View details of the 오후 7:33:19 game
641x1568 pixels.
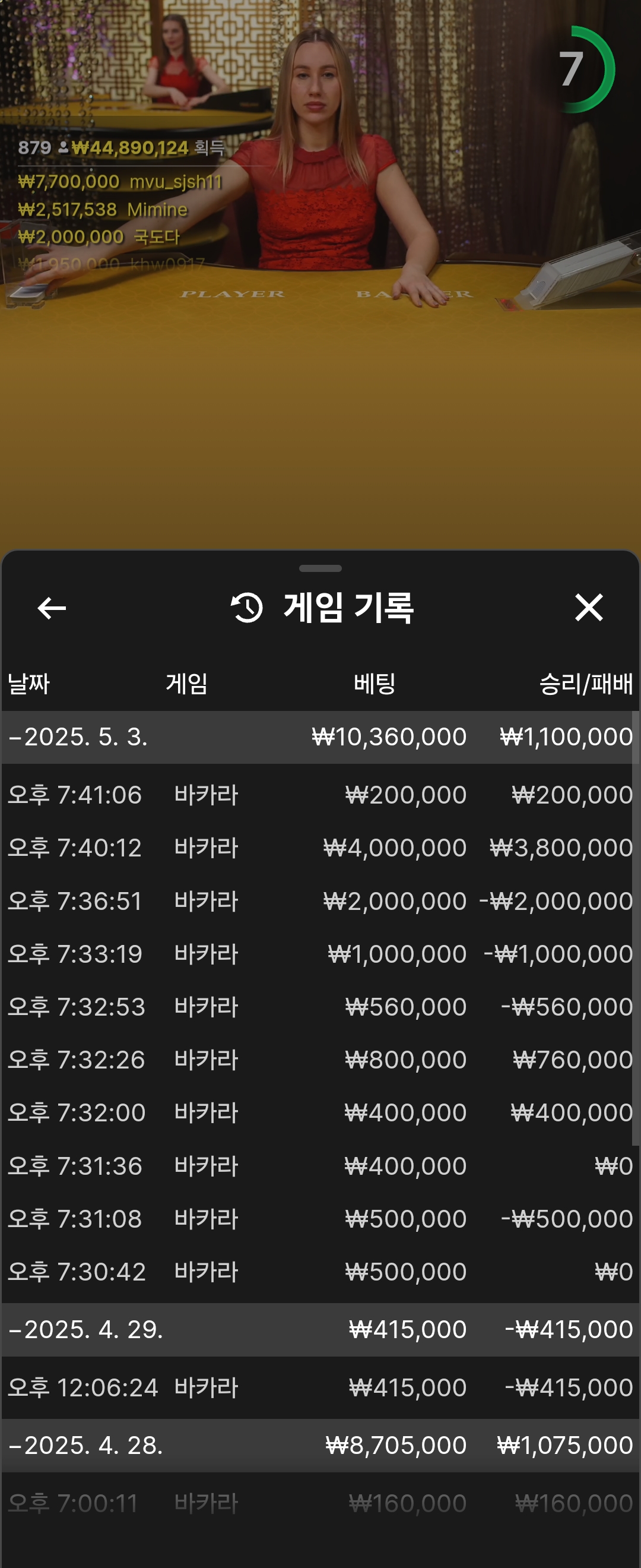point(320,954)
